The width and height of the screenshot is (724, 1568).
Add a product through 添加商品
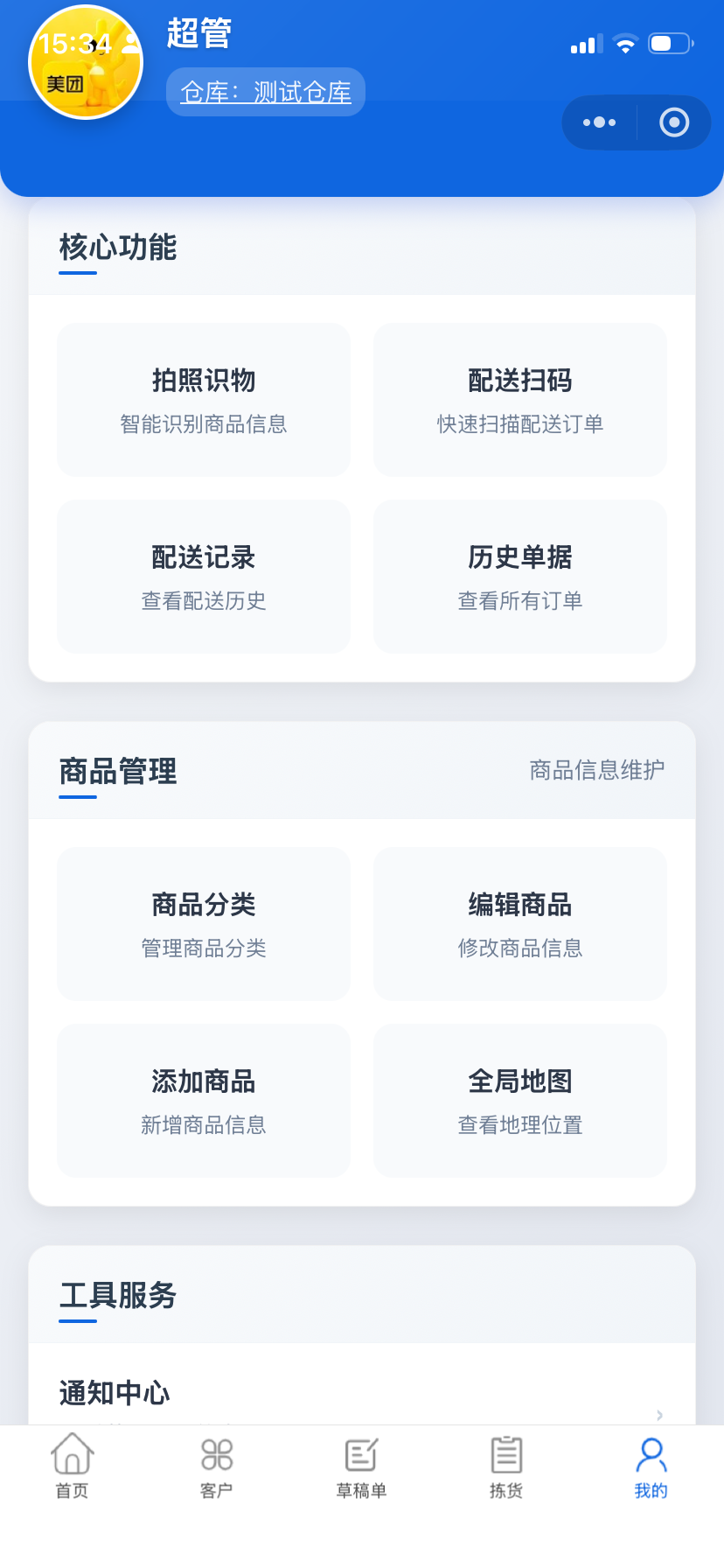tap(203, 1100)
